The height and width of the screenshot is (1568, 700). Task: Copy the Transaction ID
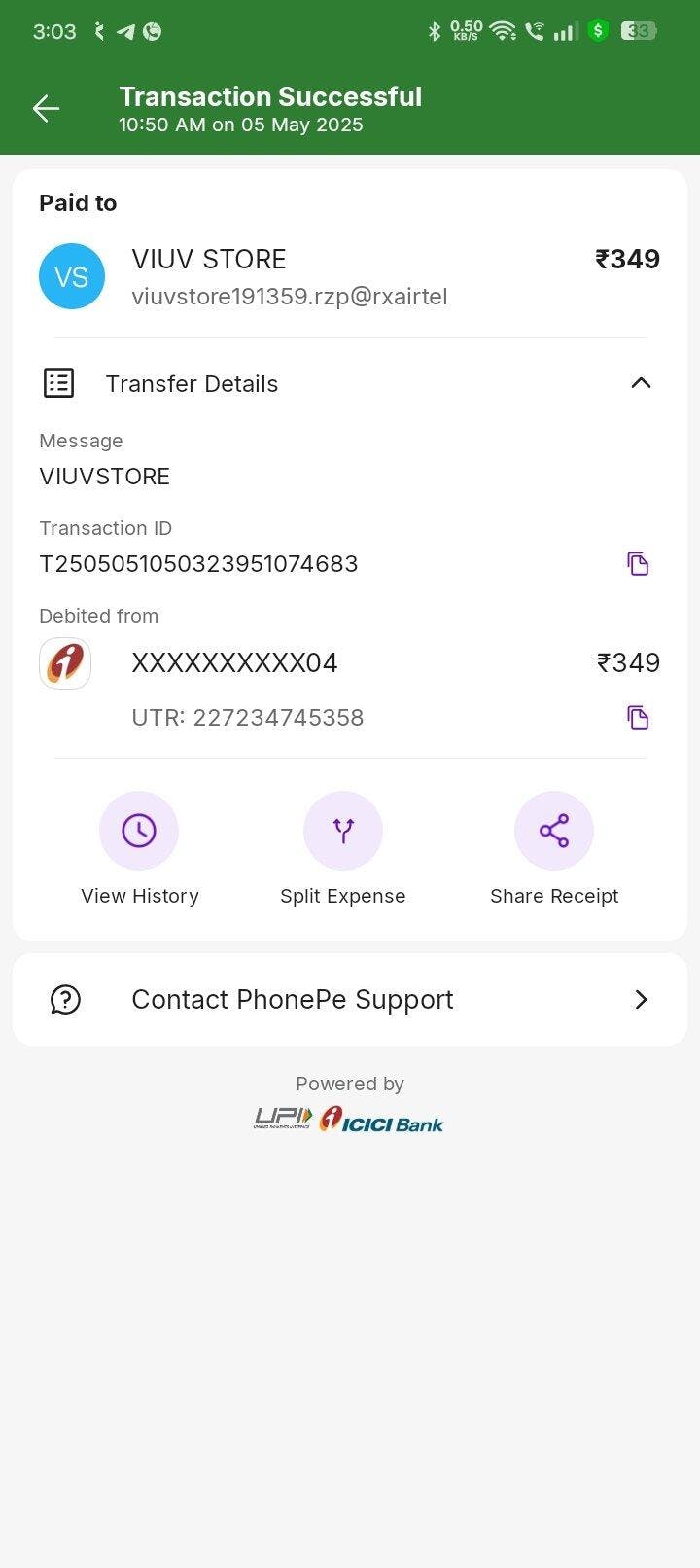click(638, 563)
